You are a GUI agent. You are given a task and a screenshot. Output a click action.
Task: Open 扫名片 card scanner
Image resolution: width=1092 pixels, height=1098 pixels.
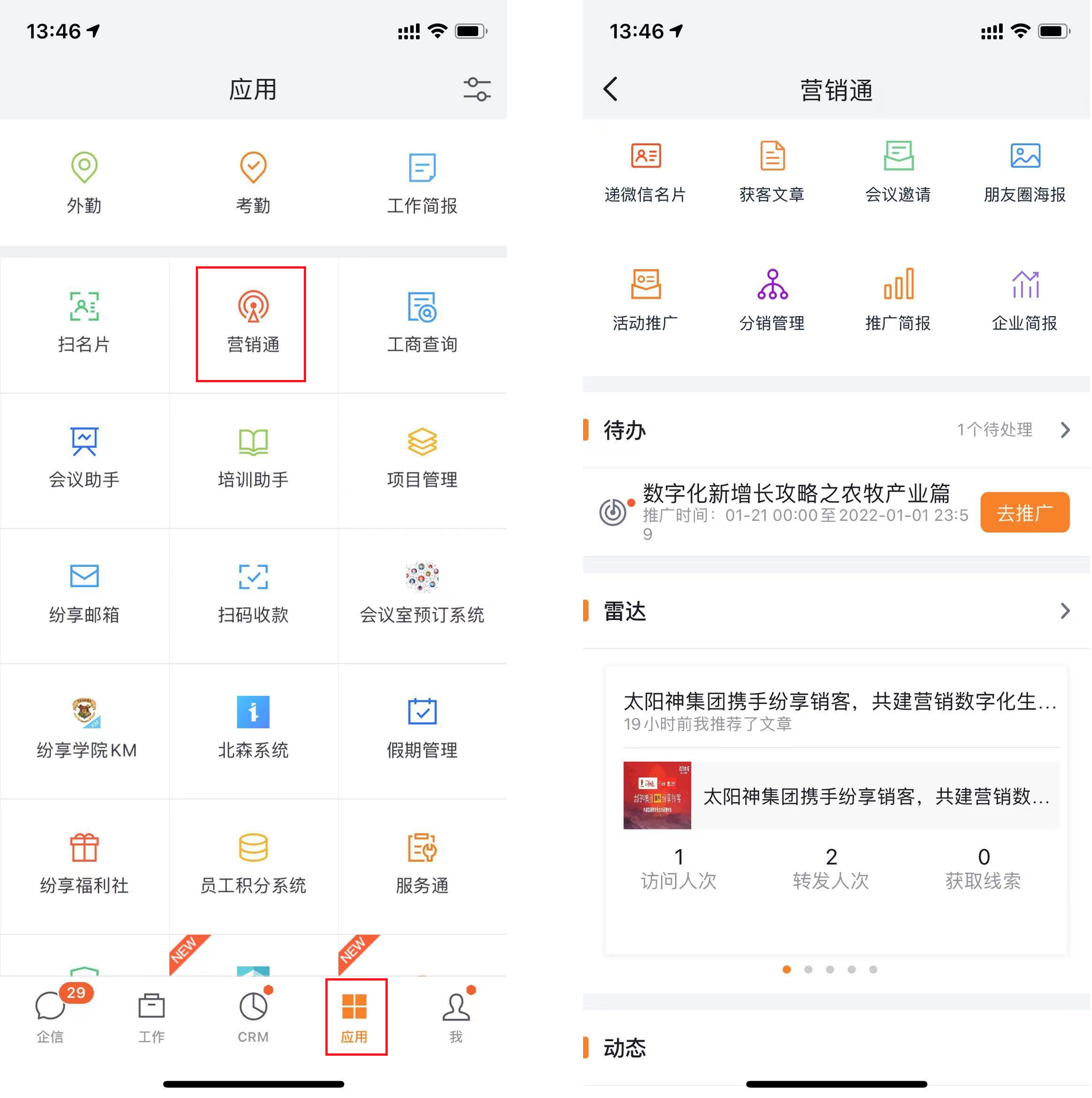(x=84, y=322)
